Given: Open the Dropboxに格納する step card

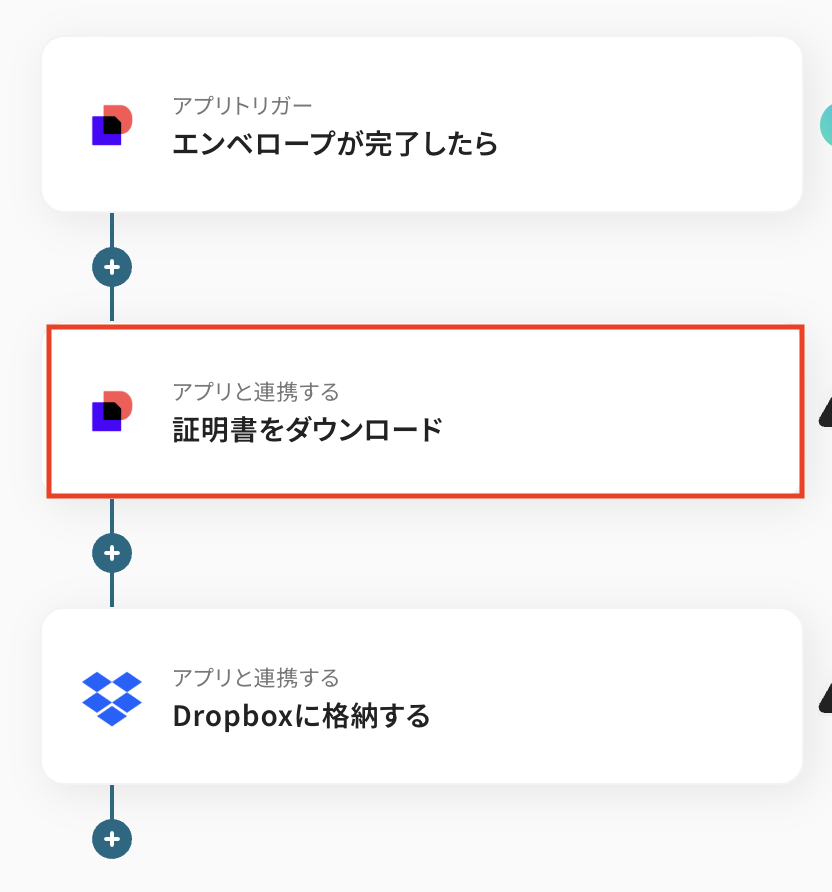Looking at the screenshot, I should 420,697.
